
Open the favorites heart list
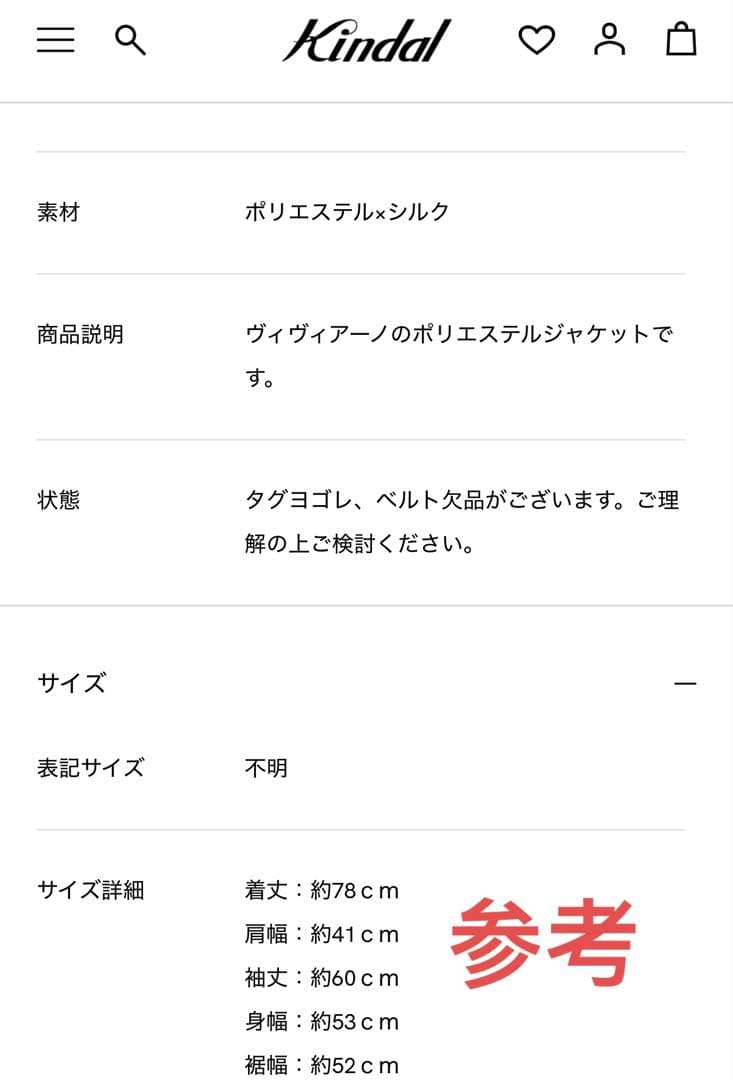pos(536,40)
